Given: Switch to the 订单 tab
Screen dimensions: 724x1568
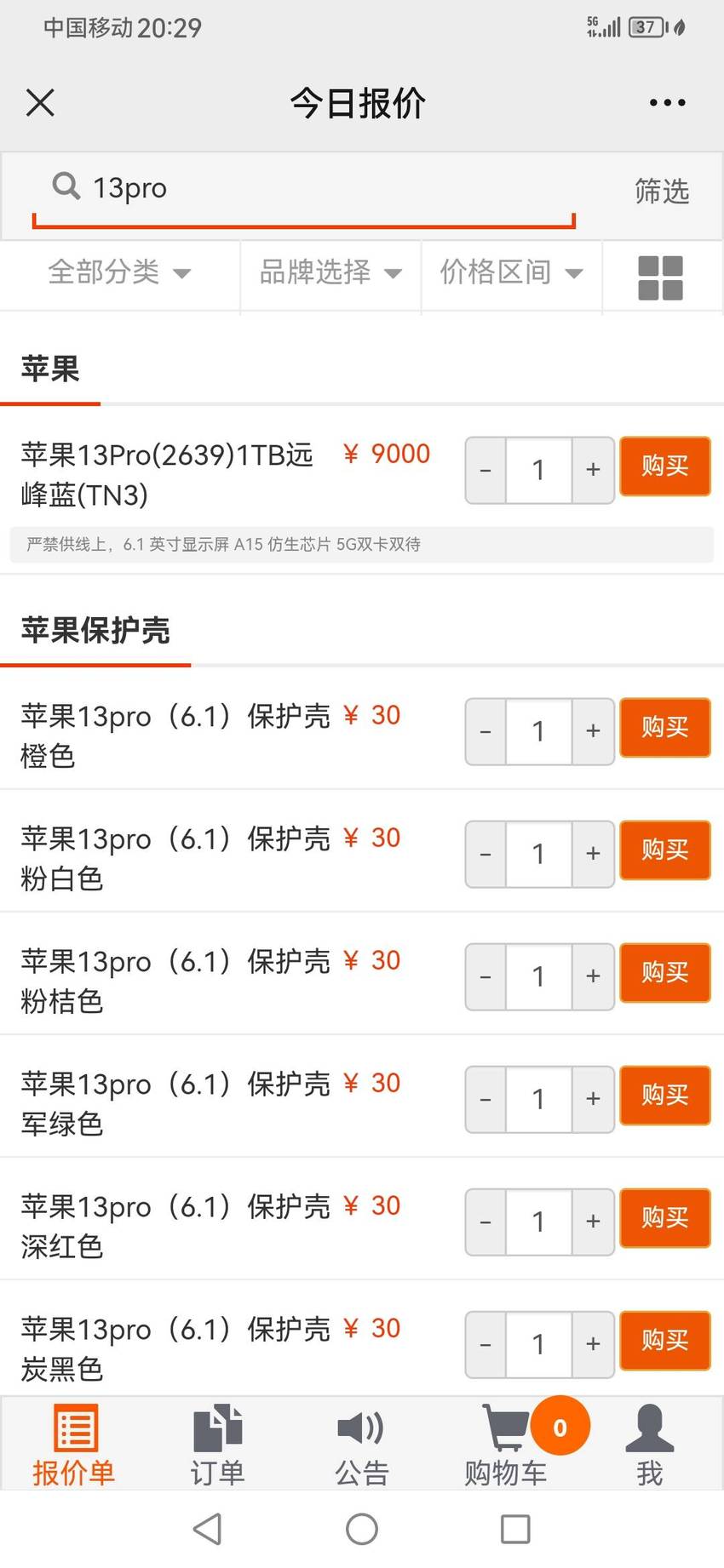Looking at the screenshot, I should [218, 1445].
